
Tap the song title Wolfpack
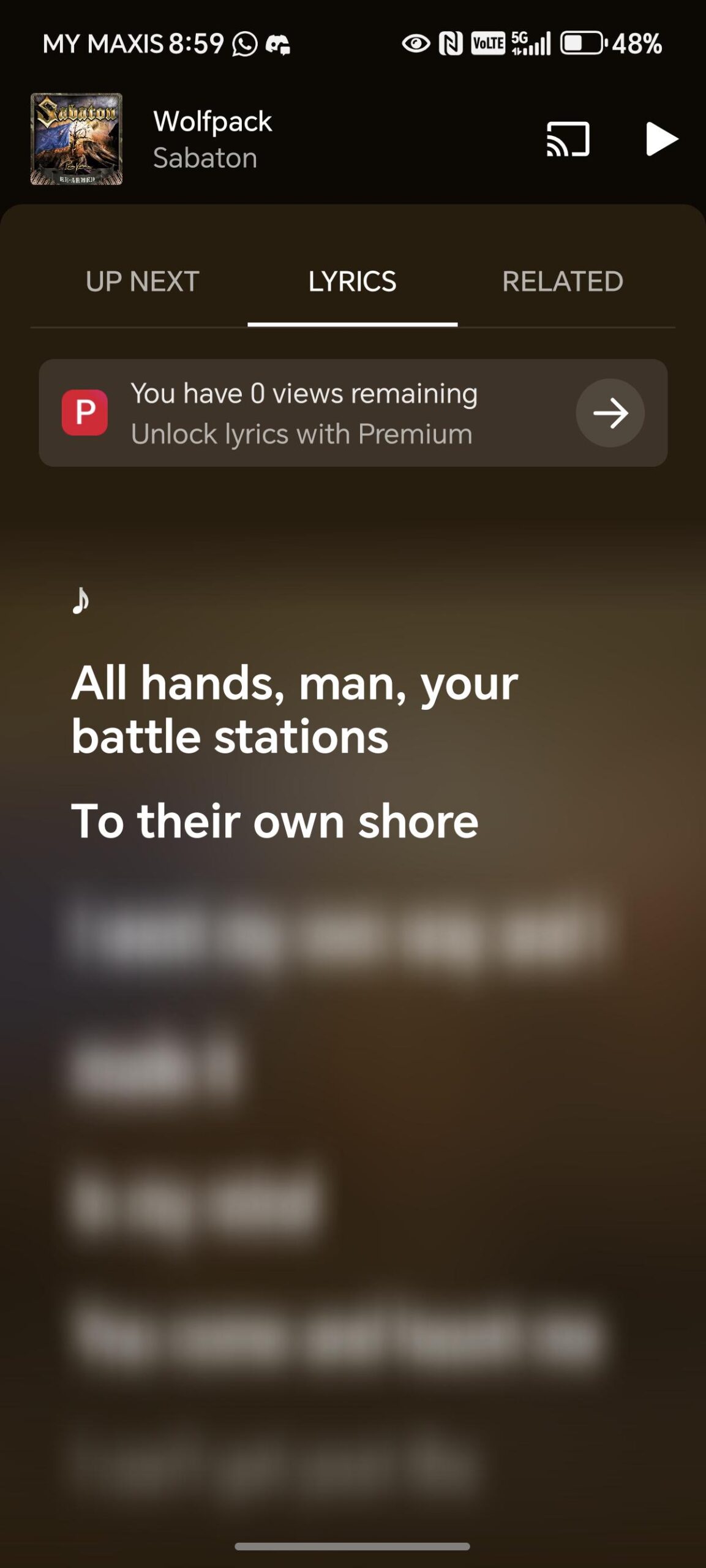[212, 121]
